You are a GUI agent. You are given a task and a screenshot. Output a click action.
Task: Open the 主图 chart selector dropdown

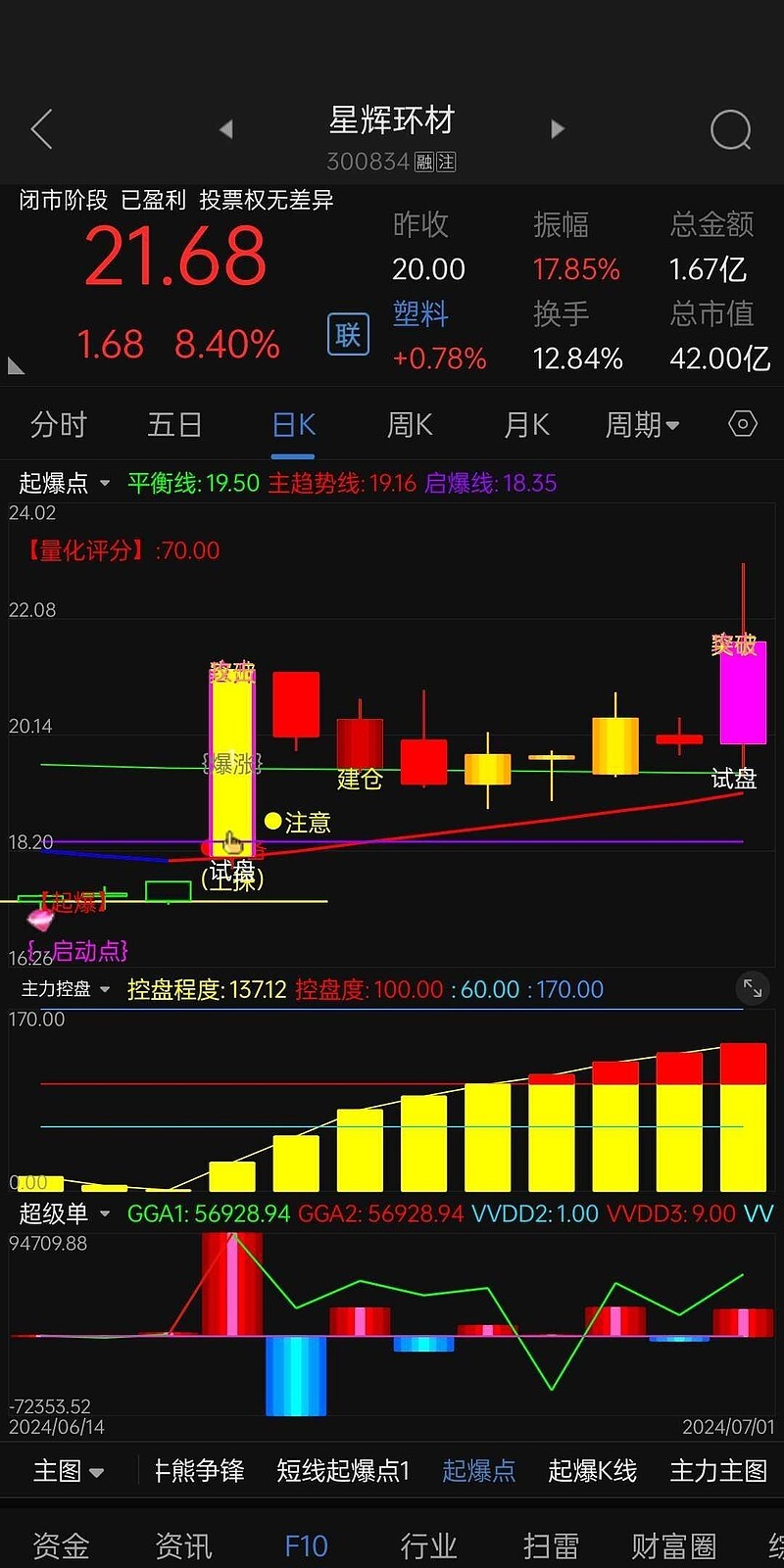(x=67, y=1470)
